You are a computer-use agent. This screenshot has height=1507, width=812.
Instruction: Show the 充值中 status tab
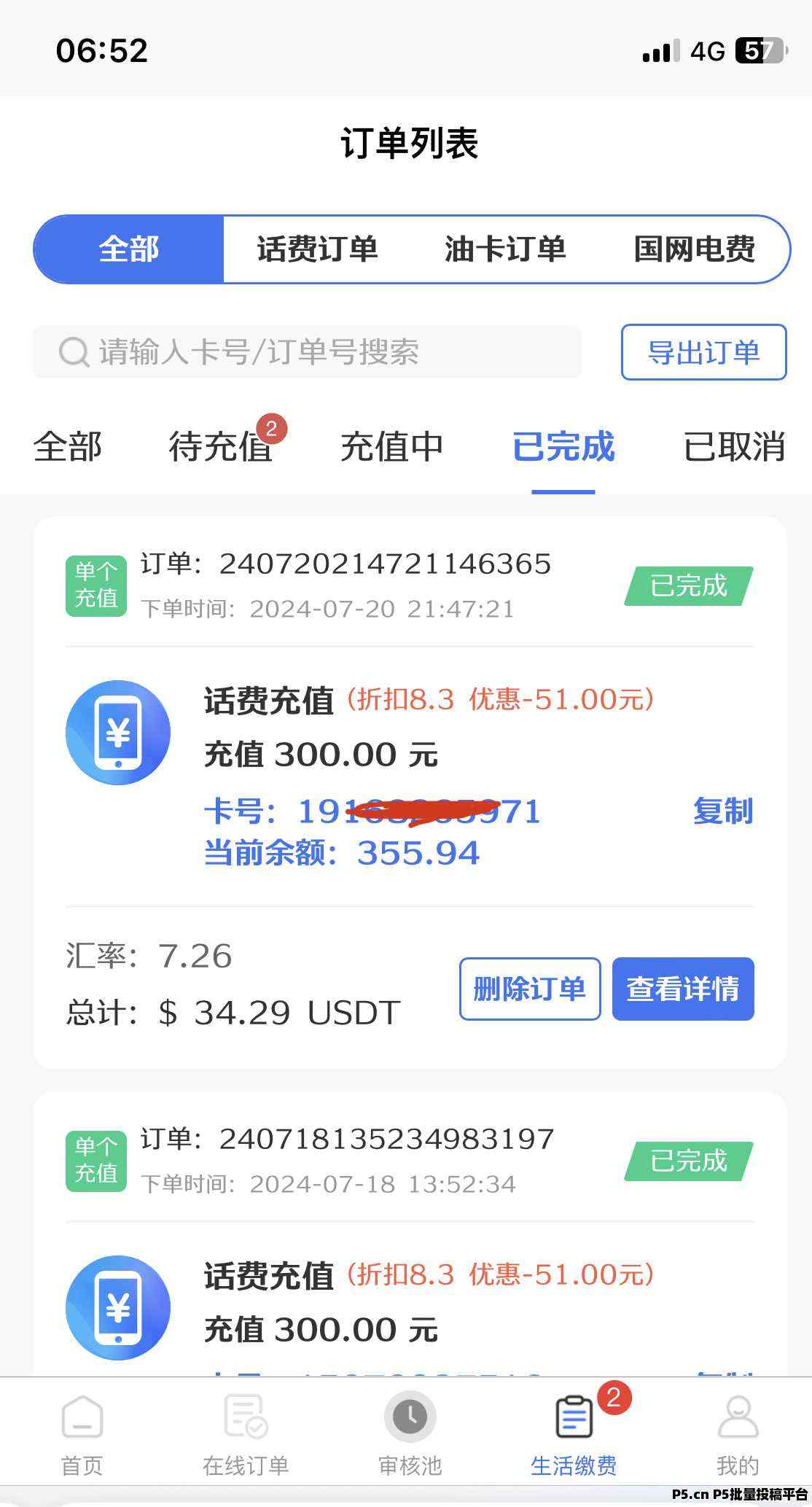[391, 446]
